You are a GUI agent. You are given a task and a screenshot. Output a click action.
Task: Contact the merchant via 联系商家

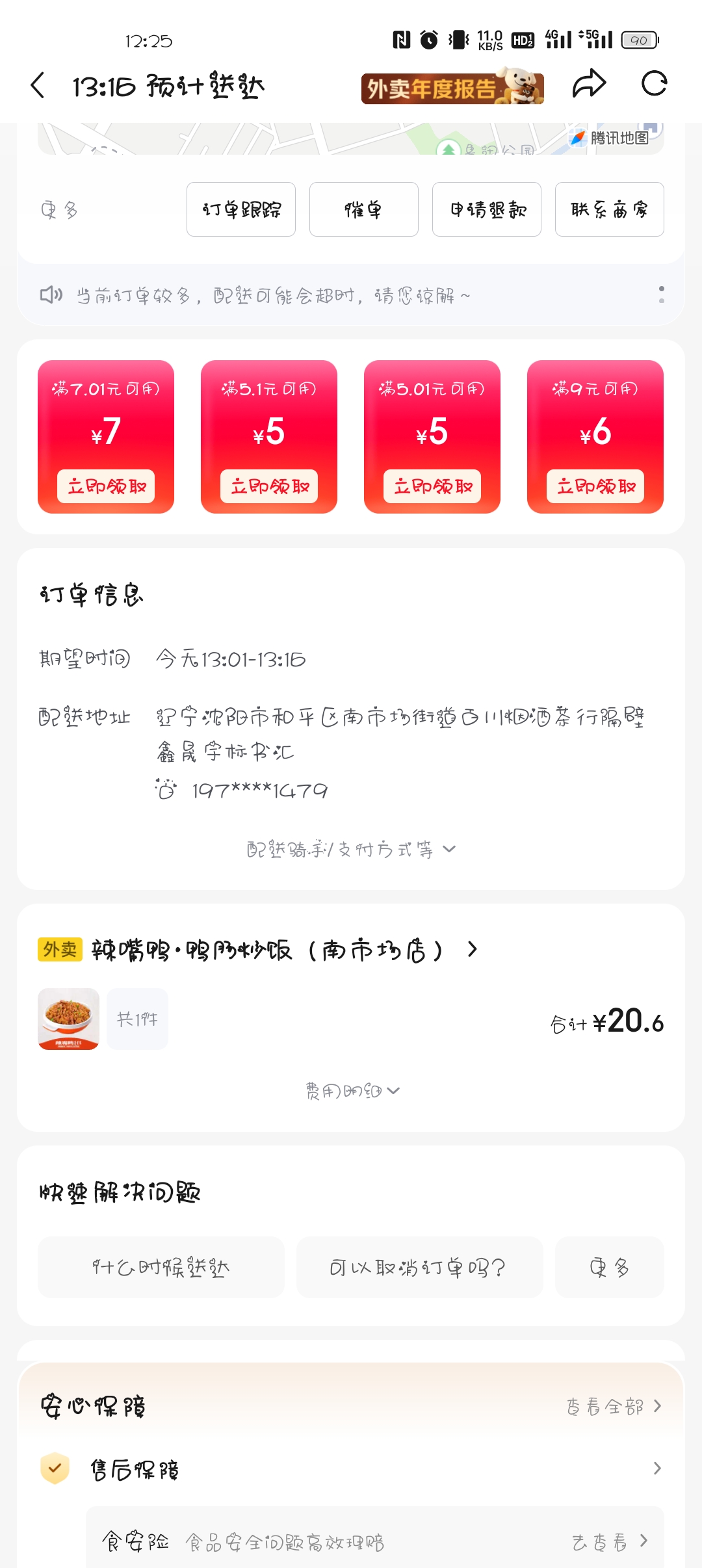pos(609,209)
